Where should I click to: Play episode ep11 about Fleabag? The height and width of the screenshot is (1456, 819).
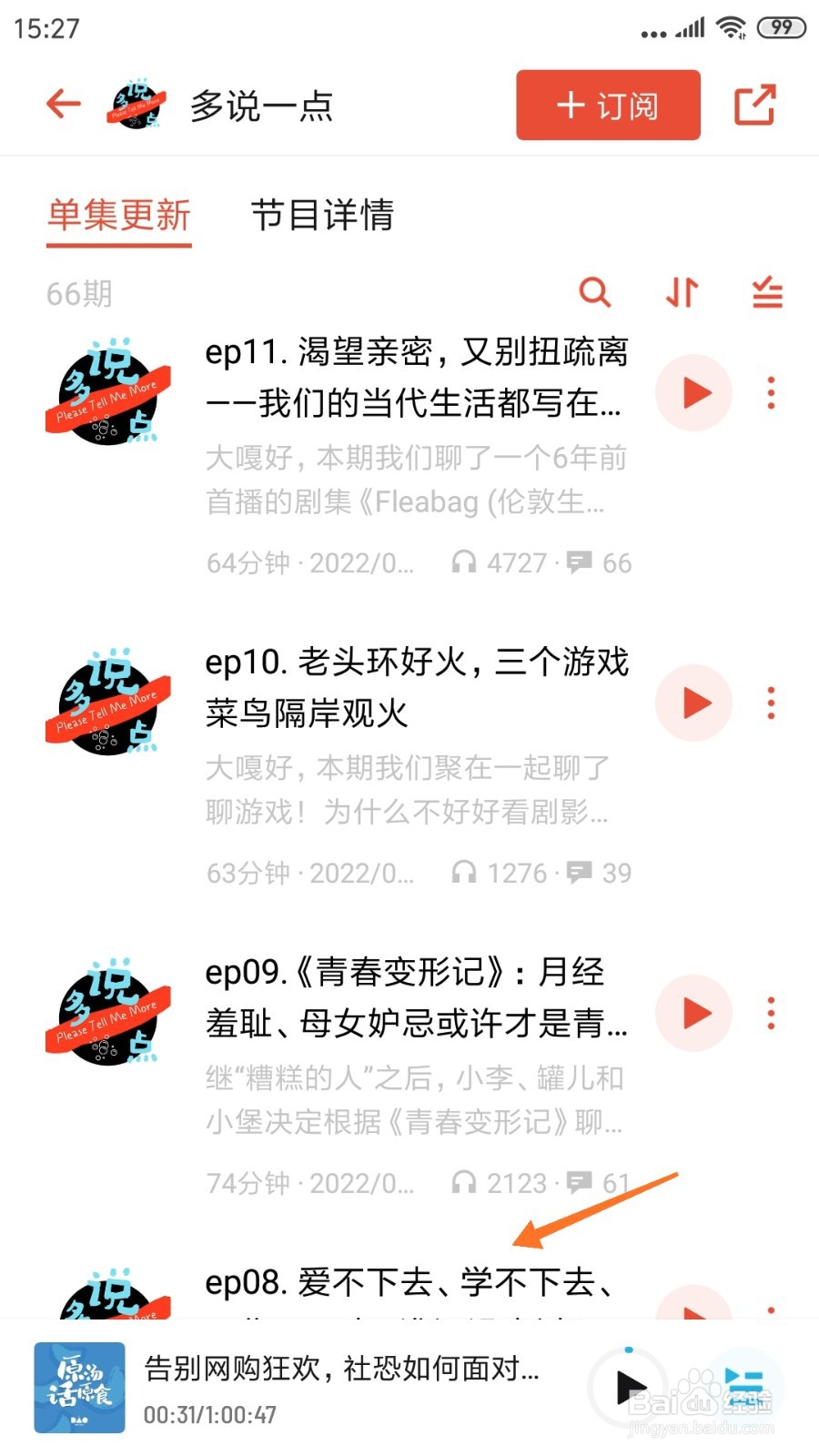click(694, 393)
